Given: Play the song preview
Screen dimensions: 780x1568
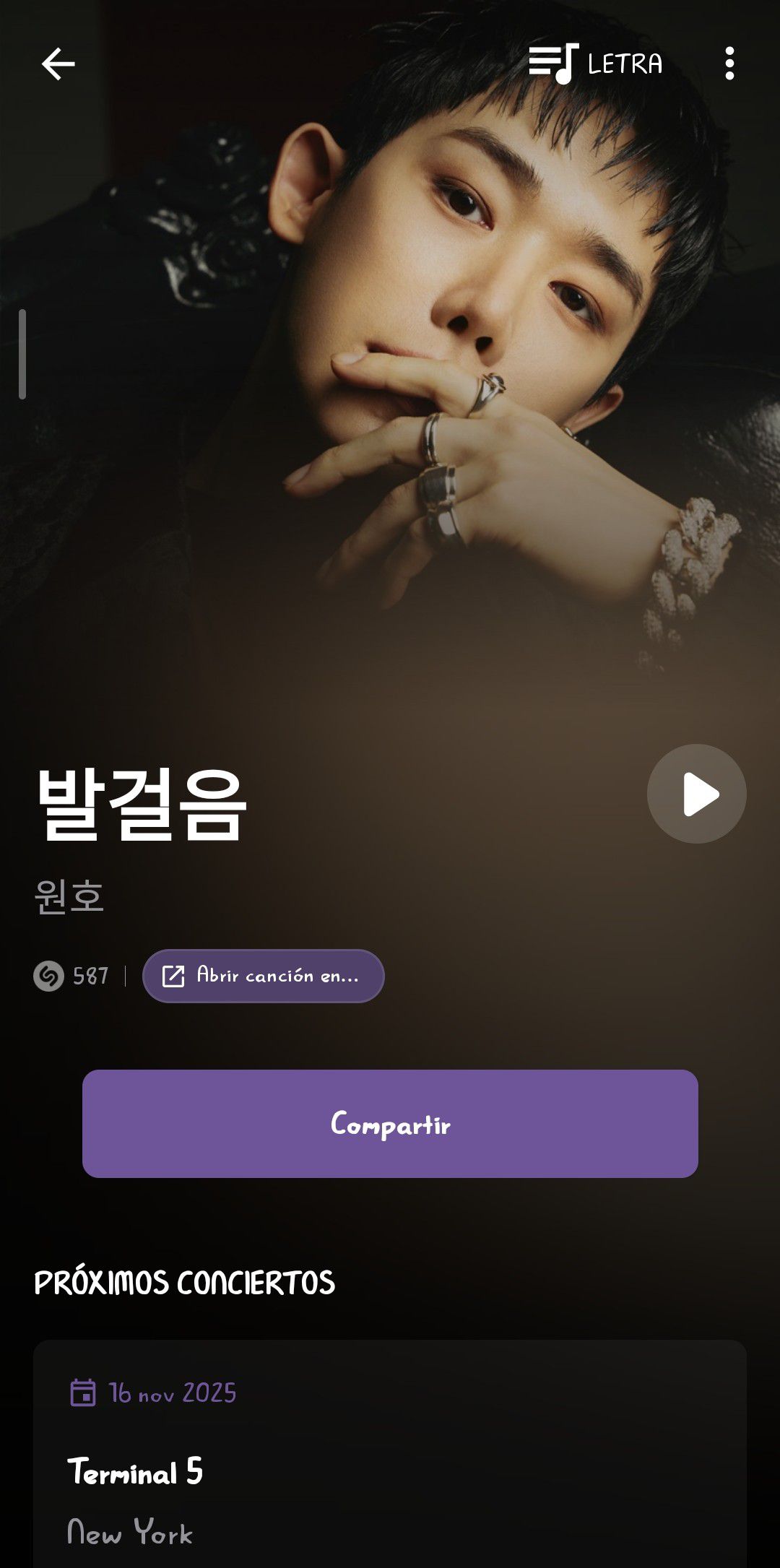Looking at the screenshot, I should 696,794.
